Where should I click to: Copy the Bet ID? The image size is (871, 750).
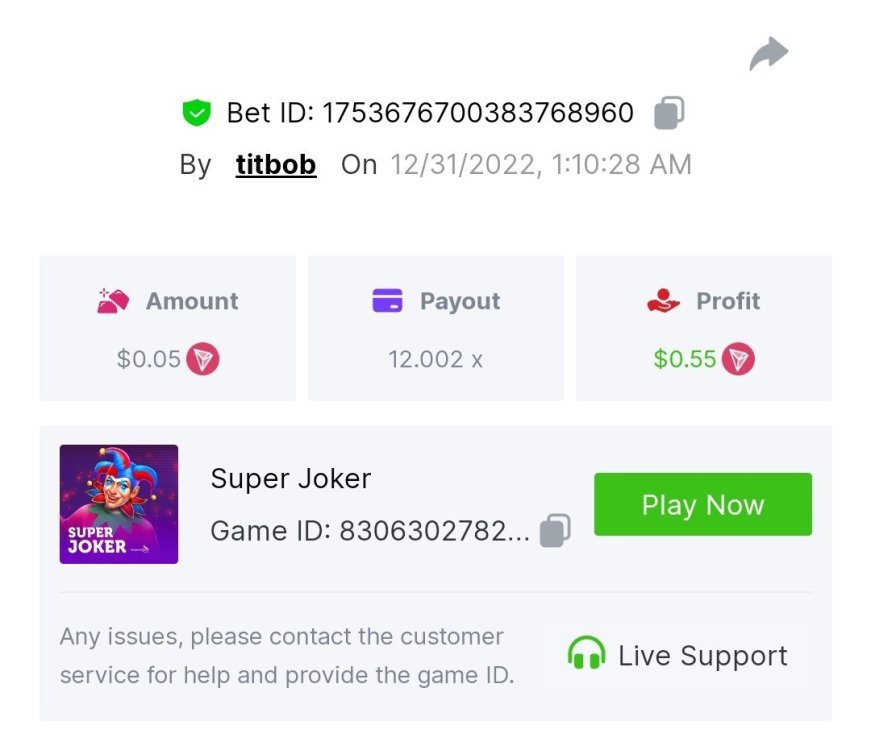[x=669, y=113]
